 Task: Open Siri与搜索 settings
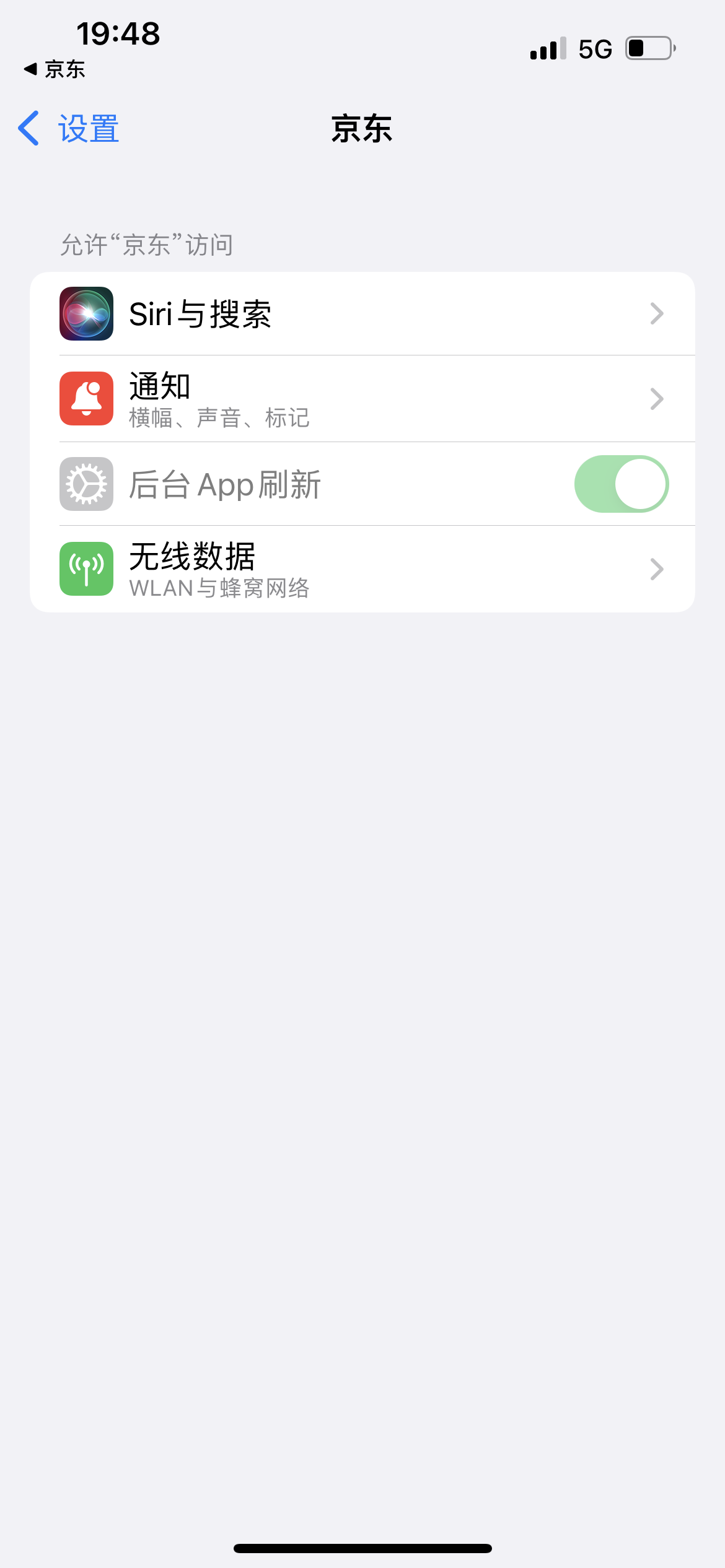(362, 313)
